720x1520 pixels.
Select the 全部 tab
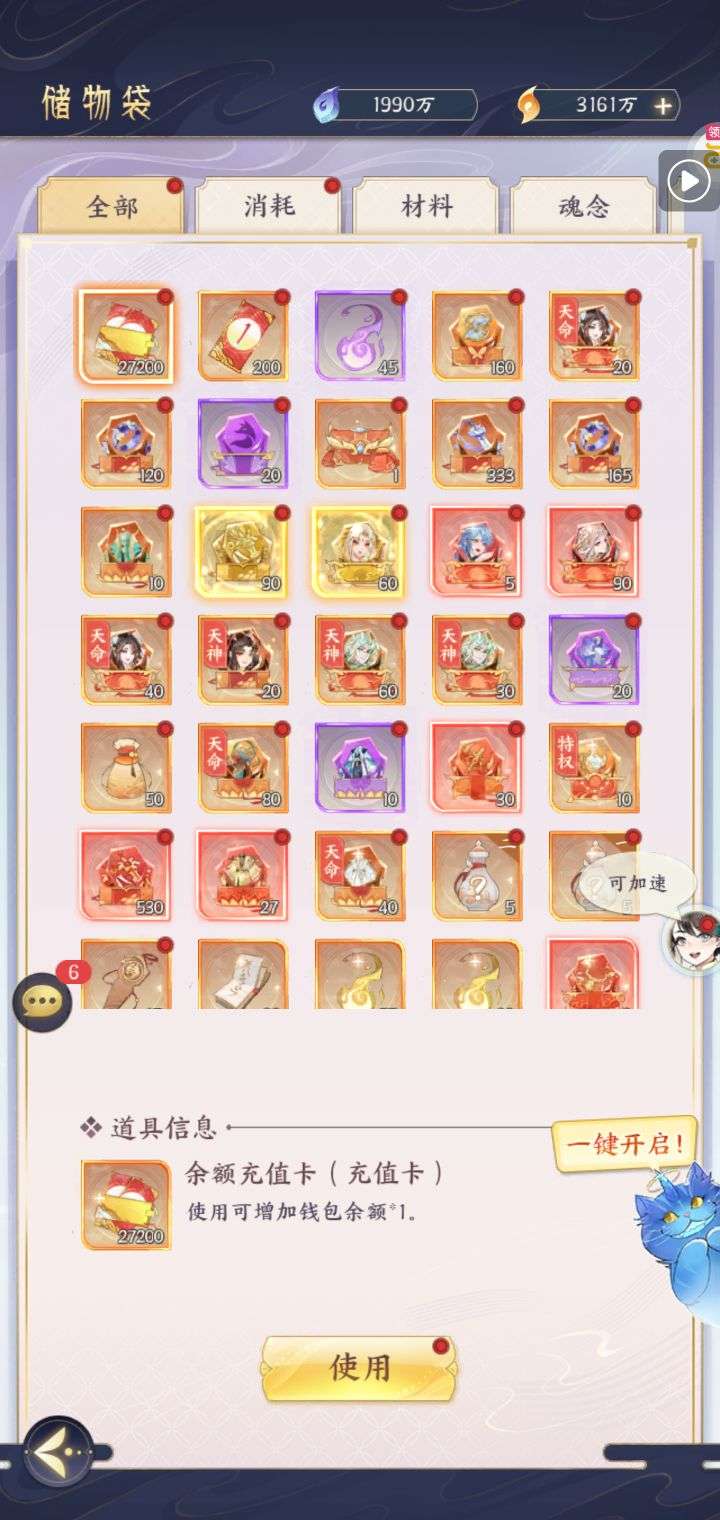click(111, 207)
